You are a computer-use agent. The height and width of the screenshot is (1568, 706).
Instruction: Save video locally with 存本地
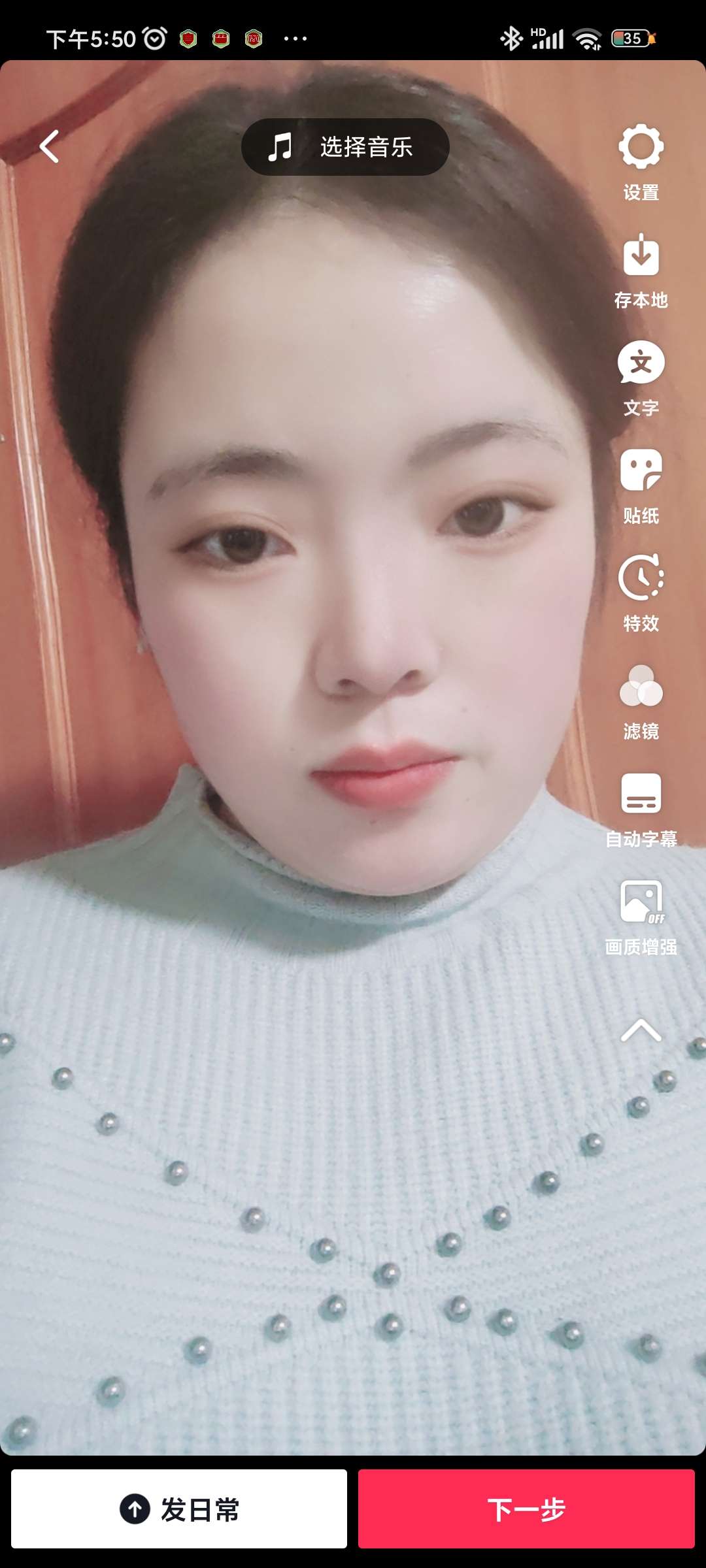[x=641, y=269]
